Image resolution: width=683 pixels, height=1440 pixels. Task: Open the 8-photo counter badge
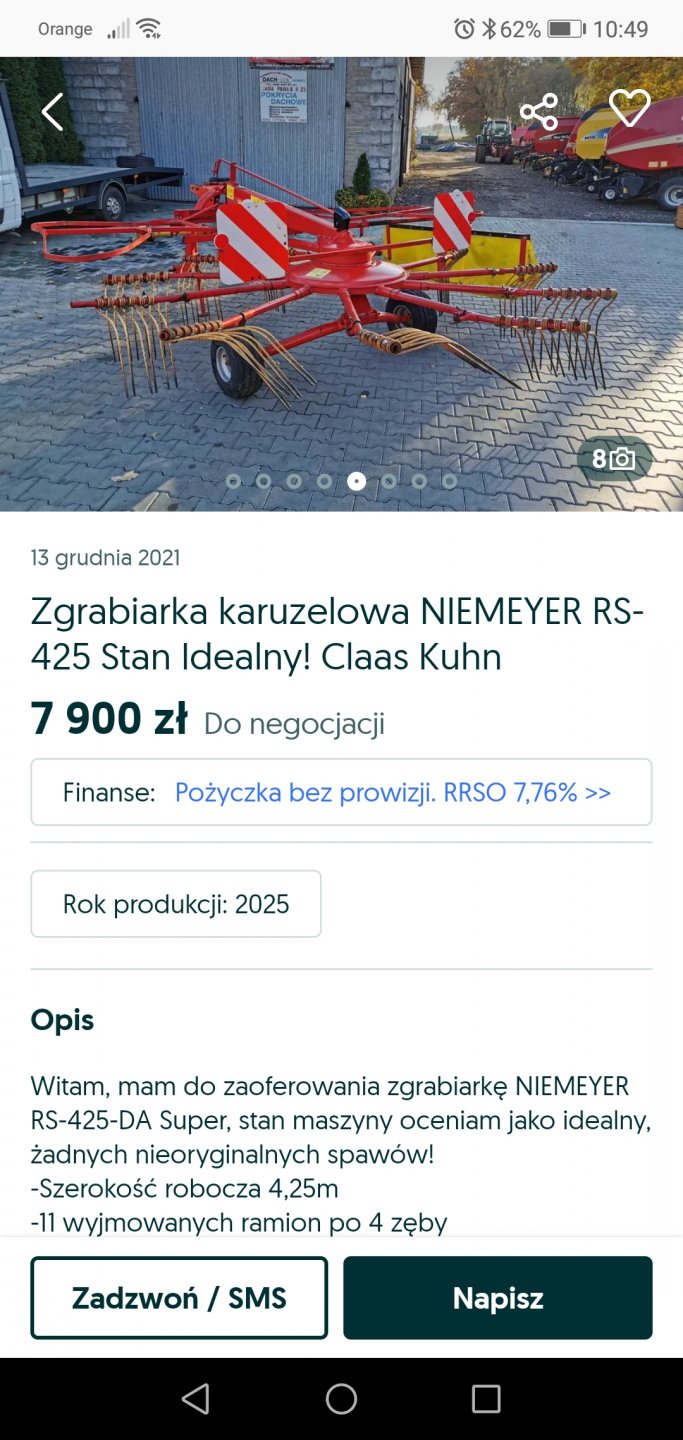(x=614, y=459)
